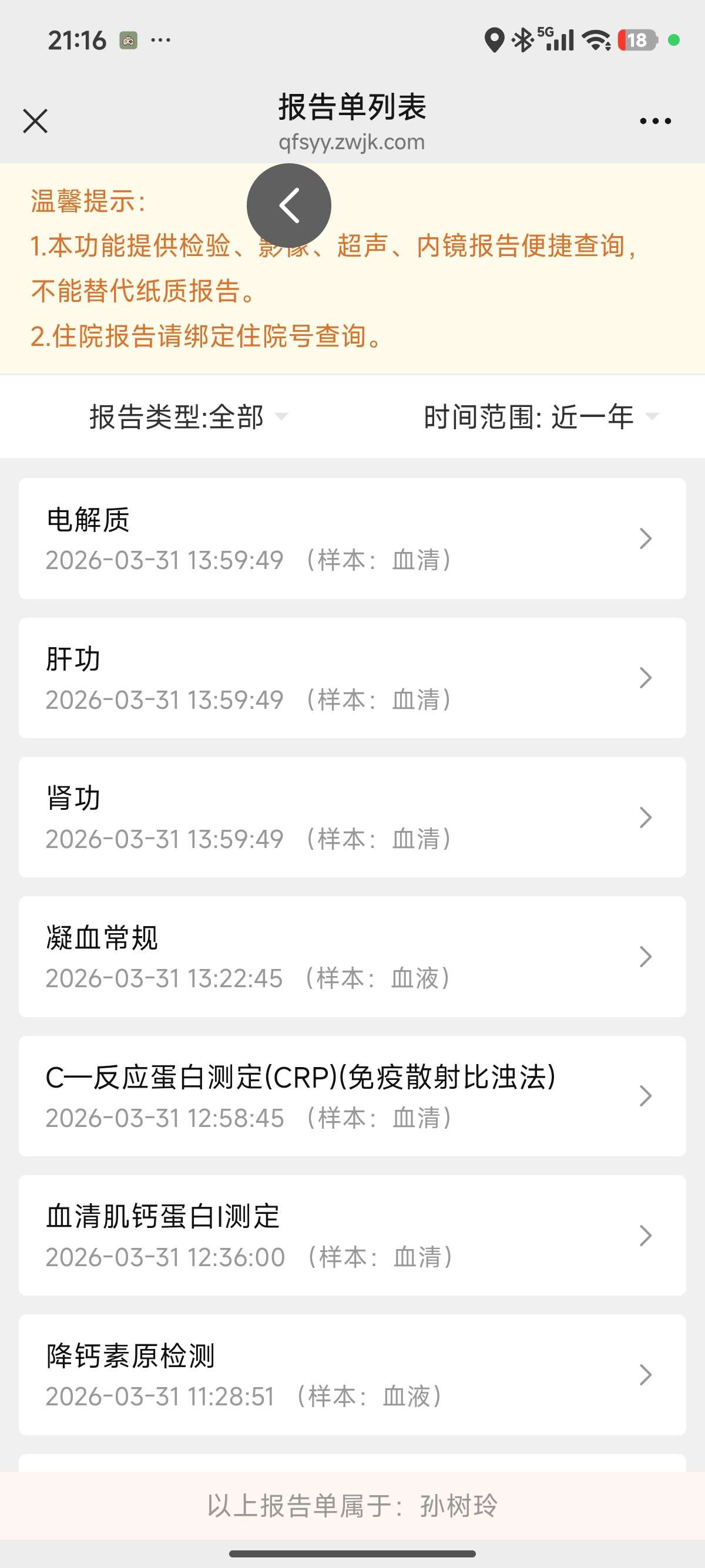Tap the app icon next to the clock
The height and width of the screenshot is (1568, 705).
128,40
